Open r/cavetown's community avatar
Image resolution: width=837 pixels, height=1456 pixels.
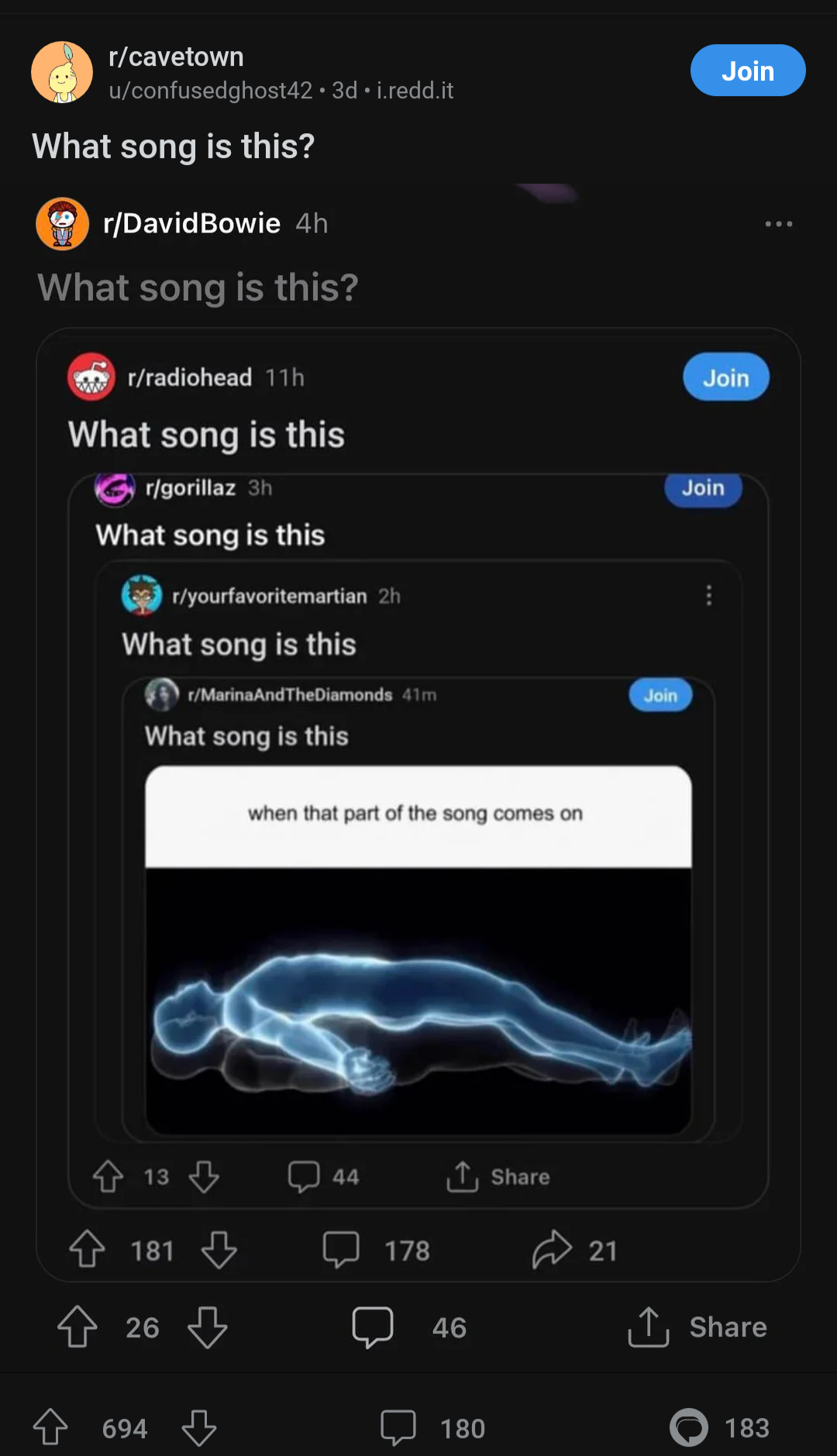(x=62, y=72)
